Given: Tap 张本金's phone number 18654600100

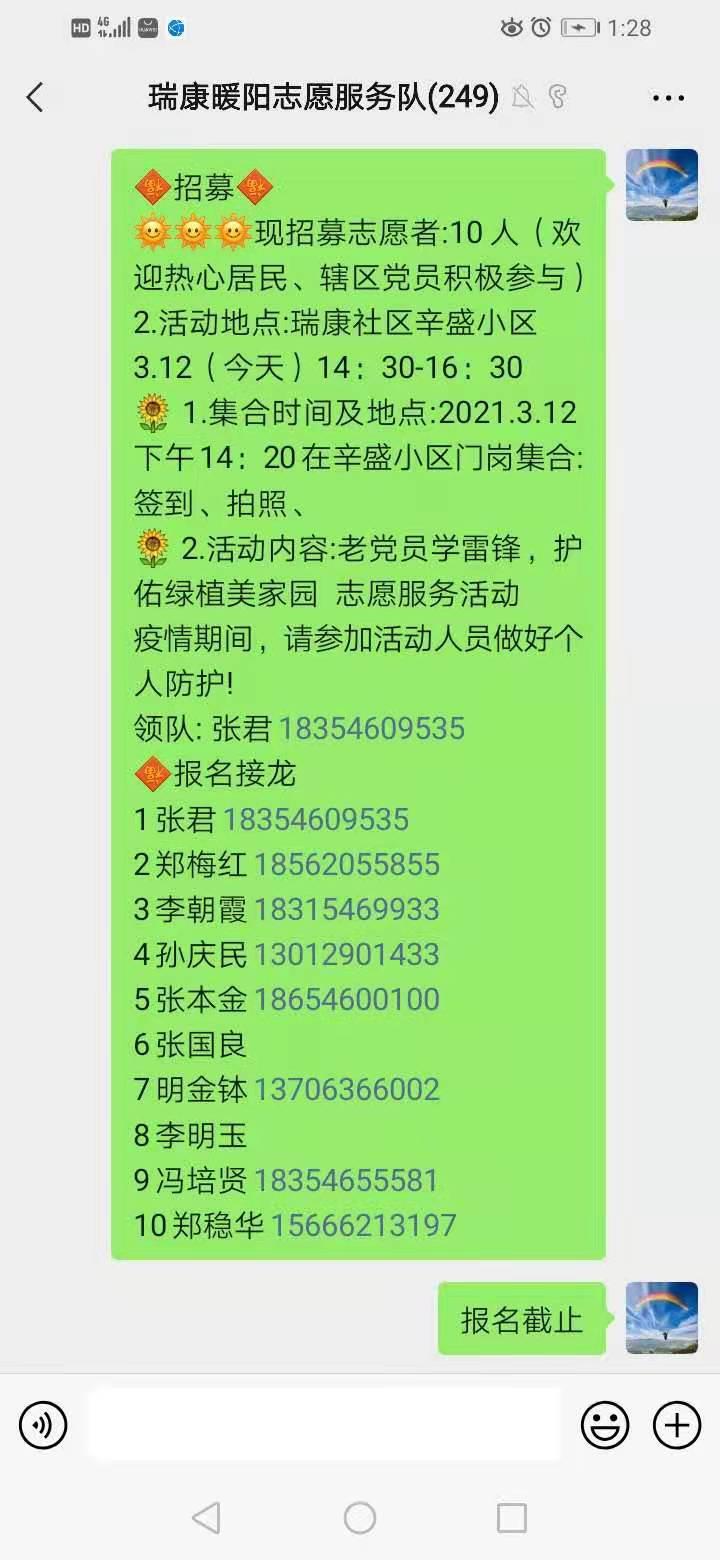Looking at the screenshot, I should click(x=347, y=999).
